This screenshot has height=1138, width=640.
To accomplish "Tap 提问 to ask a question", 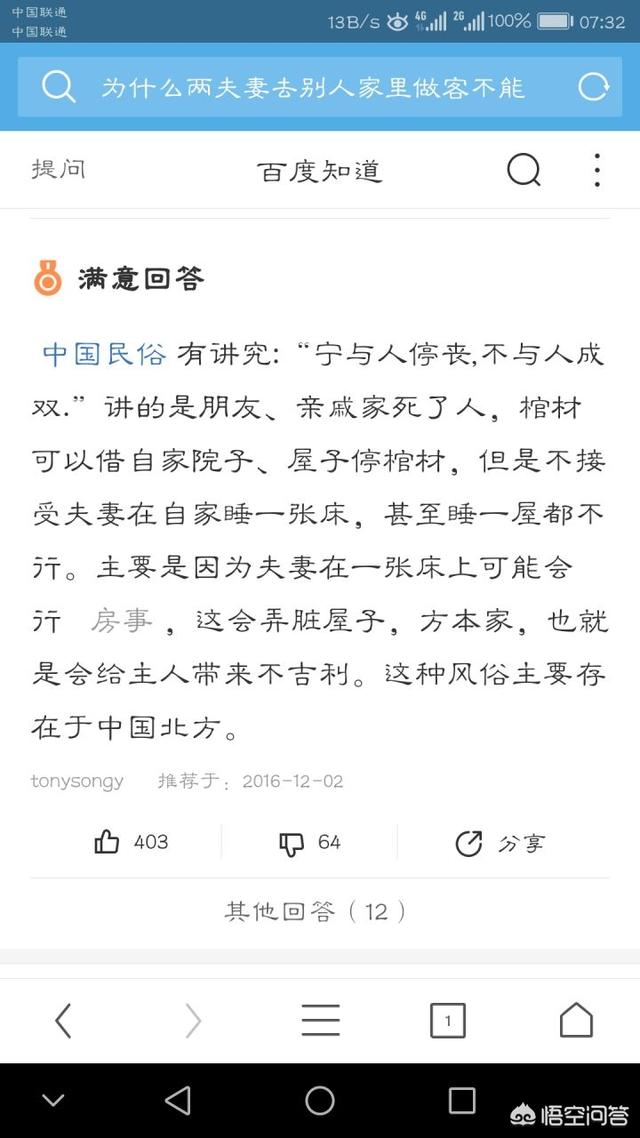I will (x=58, y=170).
